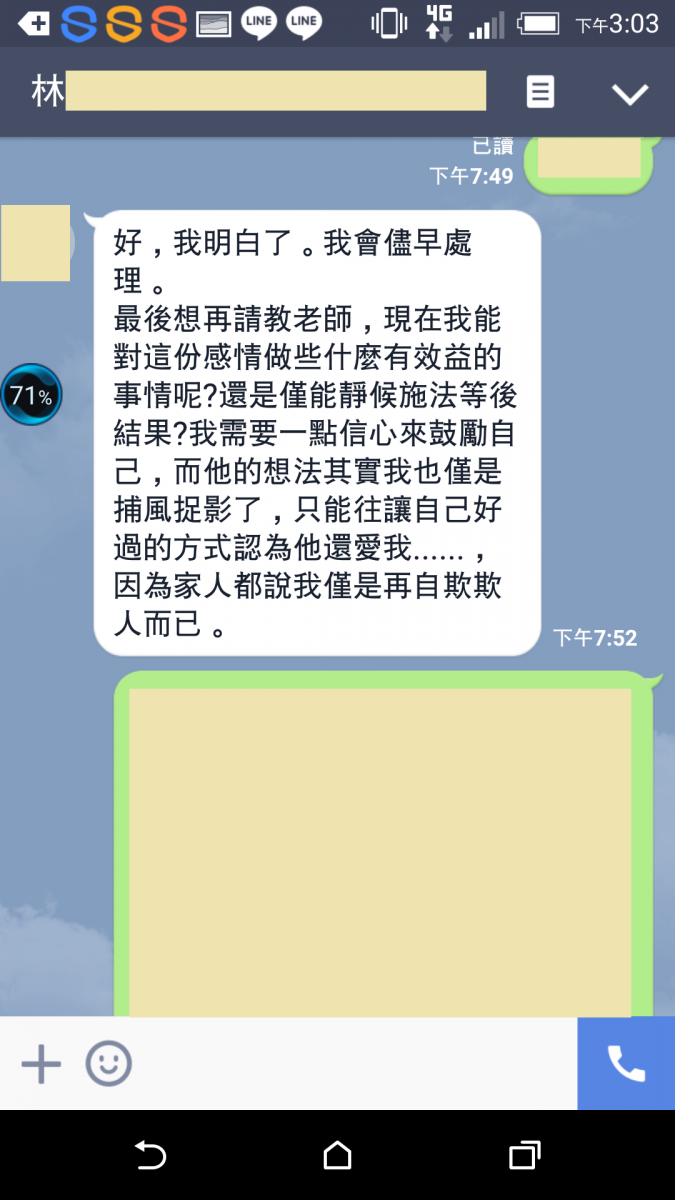Image resolution: width=675 pixels, height=1200 pixels.
Task: Open the plus attachment menu
Action: coord(41,1064)
